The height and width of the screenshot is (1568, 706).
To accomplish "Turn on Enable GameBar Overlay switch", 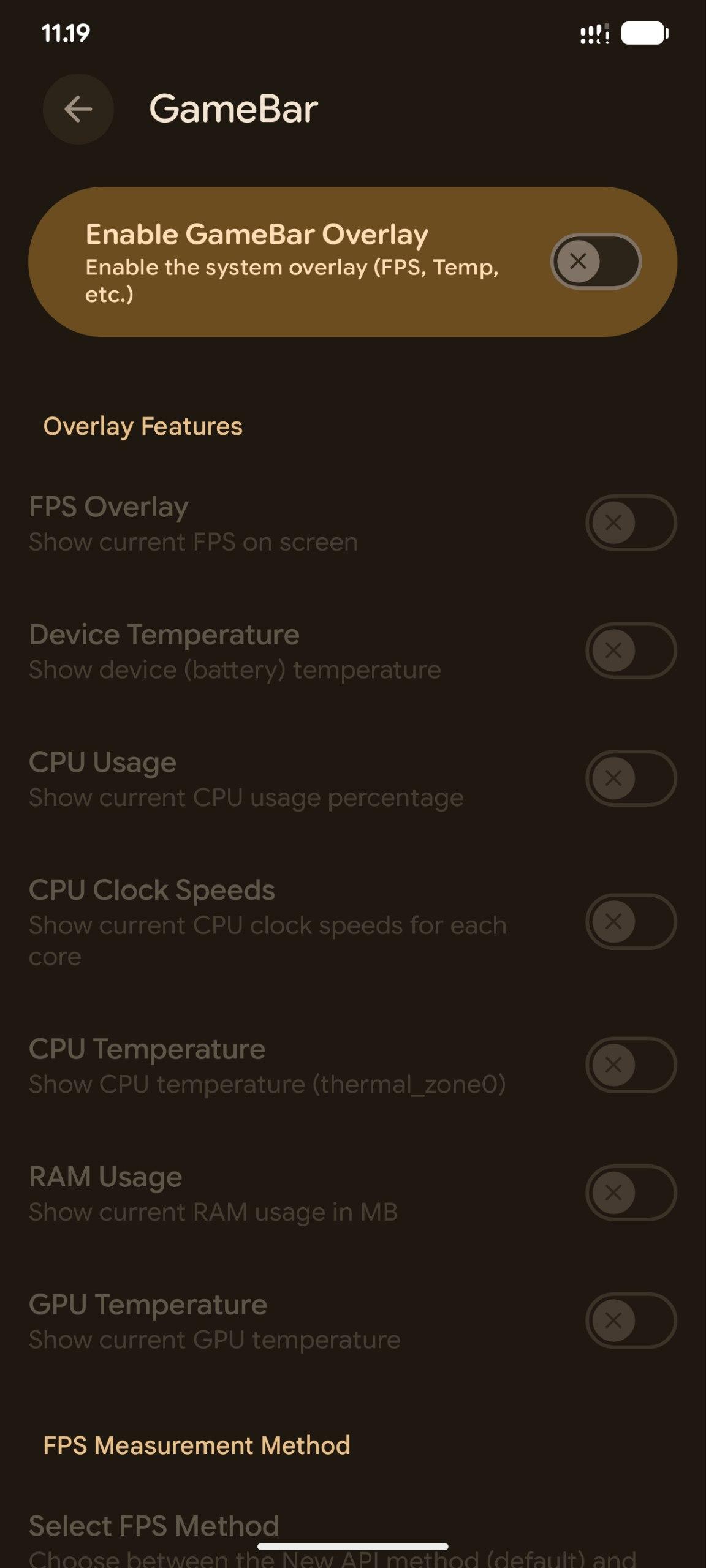I will (x=596, y=262).
